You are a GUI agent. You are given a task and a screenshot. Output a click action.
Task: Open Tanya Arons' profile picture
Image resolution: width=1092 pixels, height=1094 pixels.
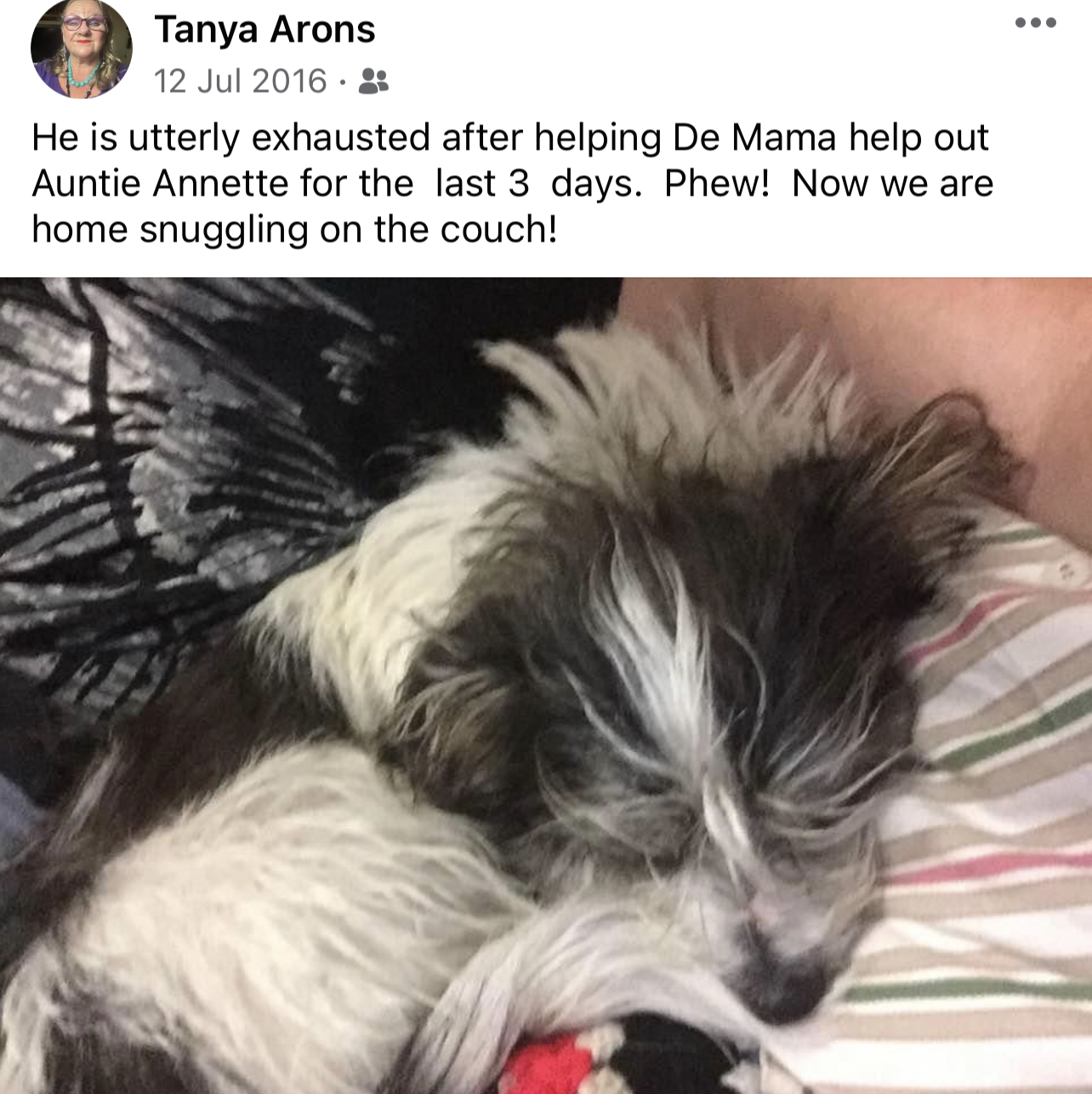tap(82, 48)
